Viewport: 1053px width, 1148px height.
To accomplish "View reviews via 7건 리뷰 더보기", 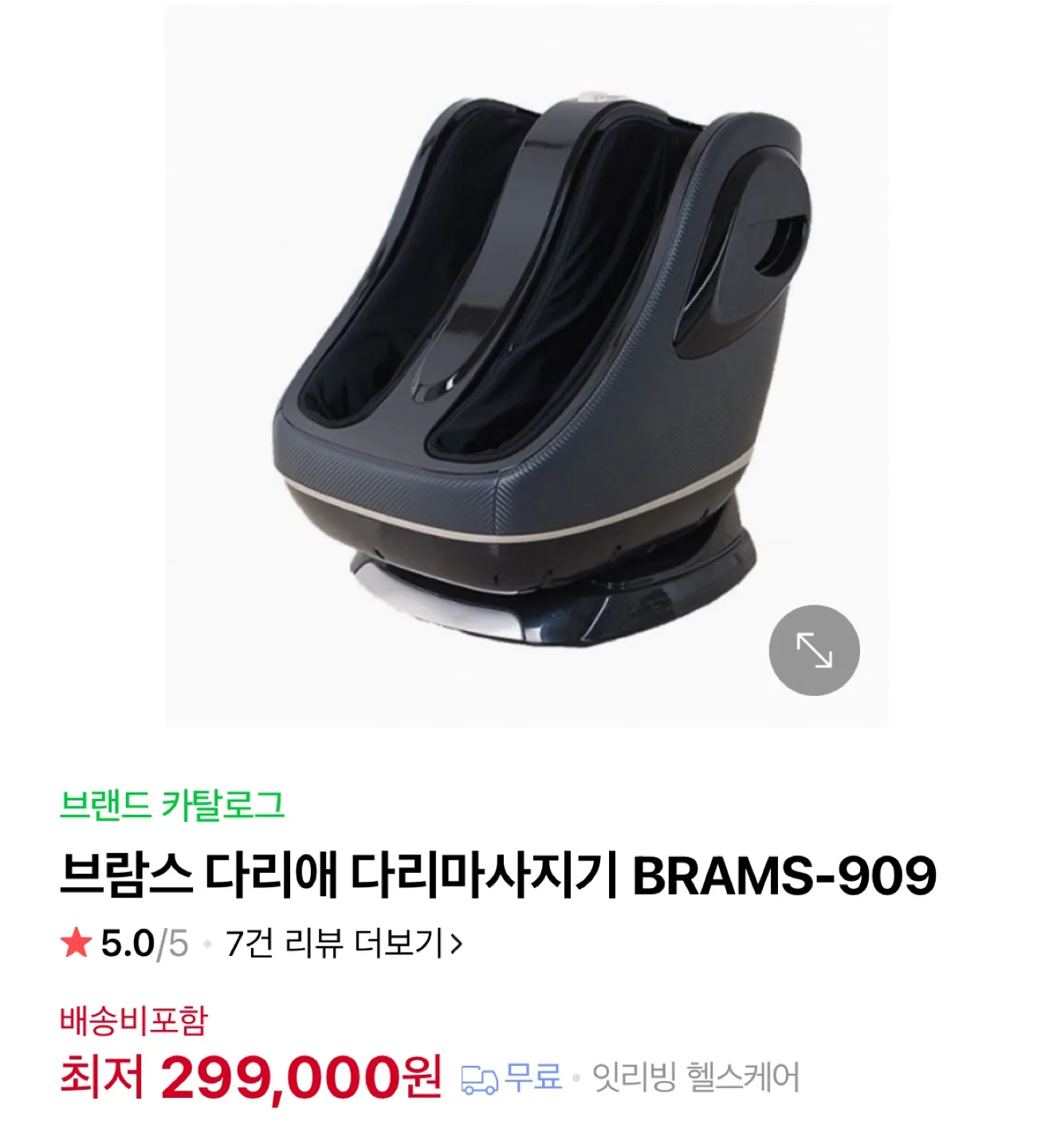I will point(335,944).
